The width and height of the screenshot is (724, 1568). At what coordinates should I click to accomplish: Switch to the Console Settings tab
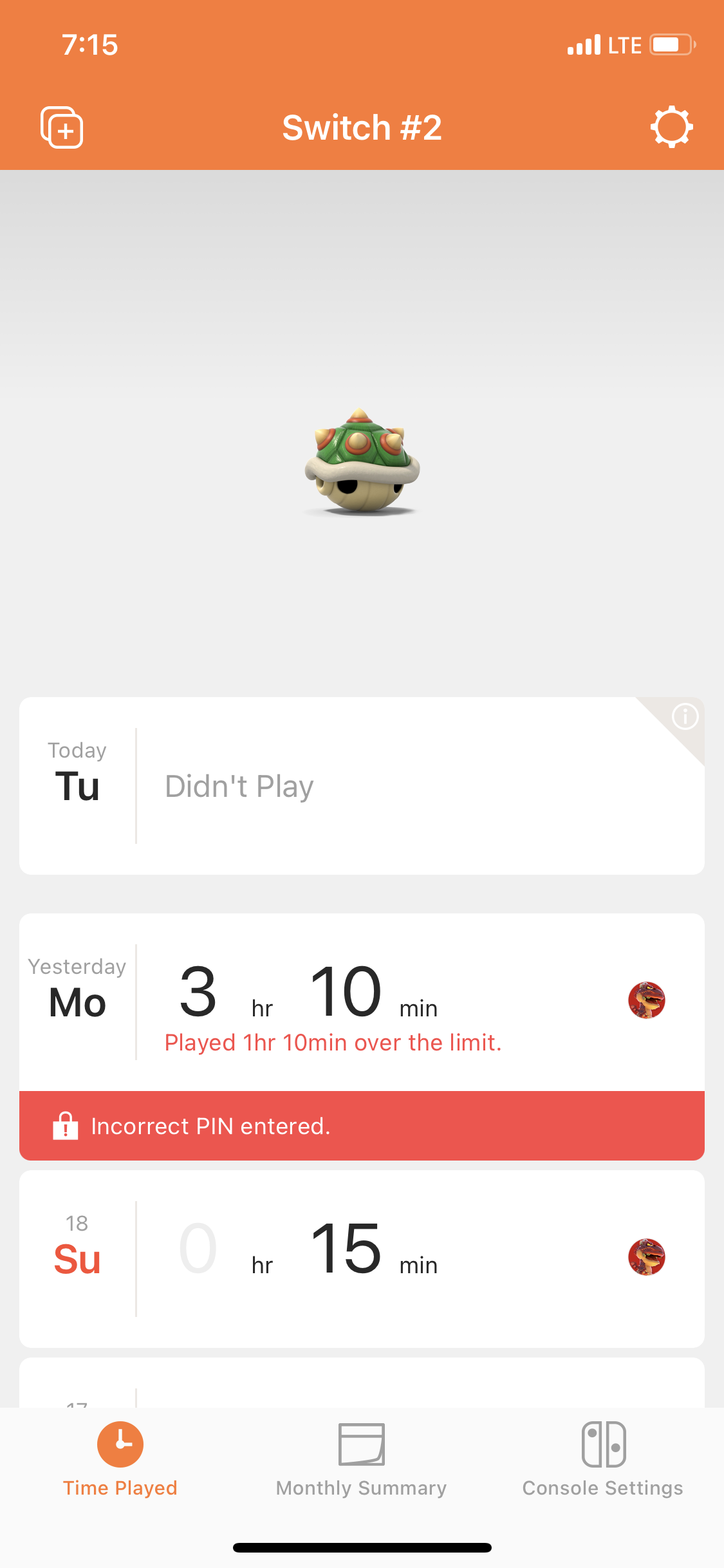click(602, 1460)
